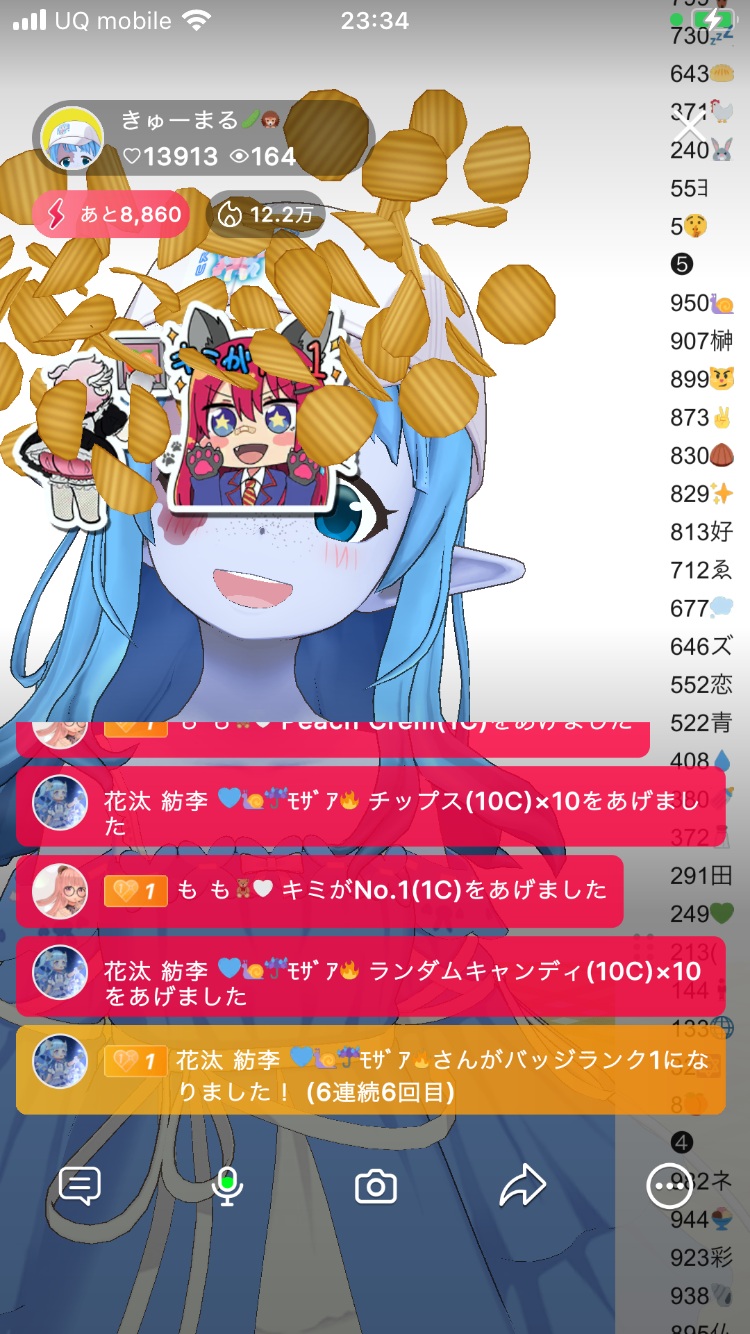Tap the あと8,860 energy badge

110,214
